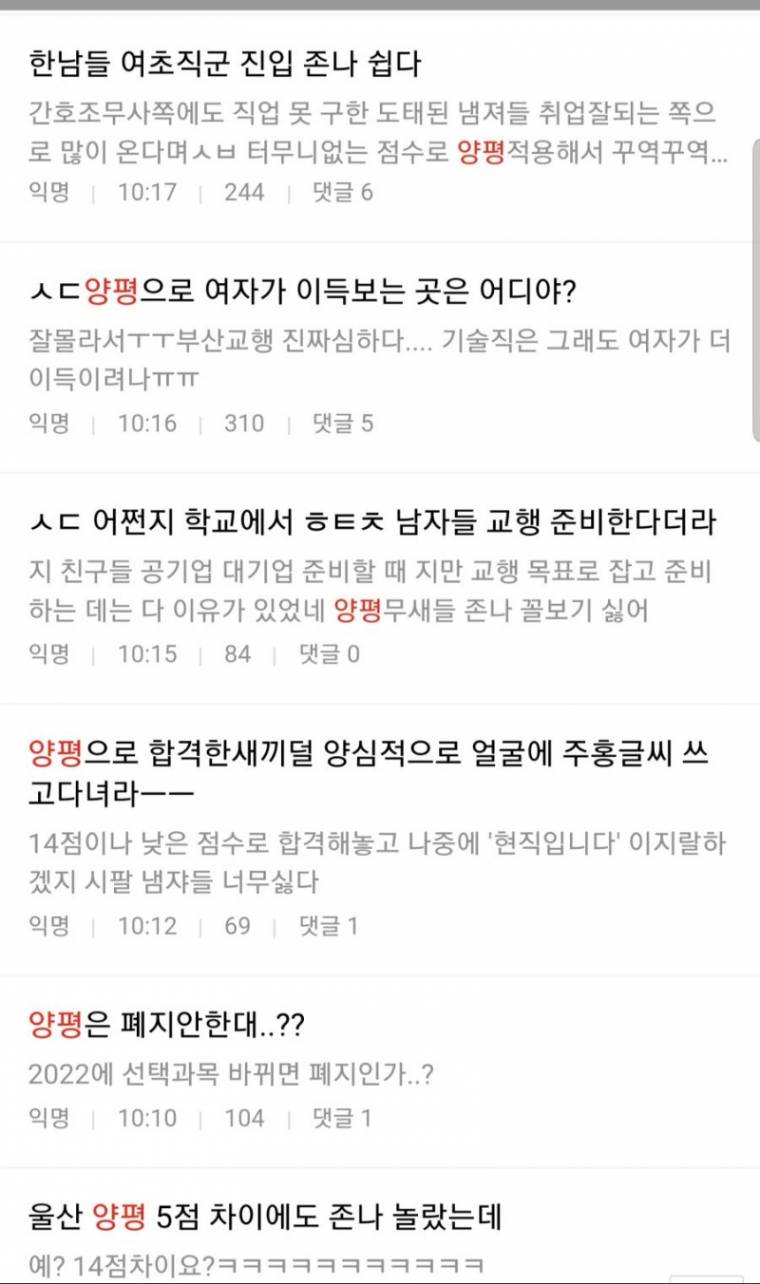Open the post '울산 양평 5점 차이에도'
The image size is (760, 1284).
coord(265,1217)
